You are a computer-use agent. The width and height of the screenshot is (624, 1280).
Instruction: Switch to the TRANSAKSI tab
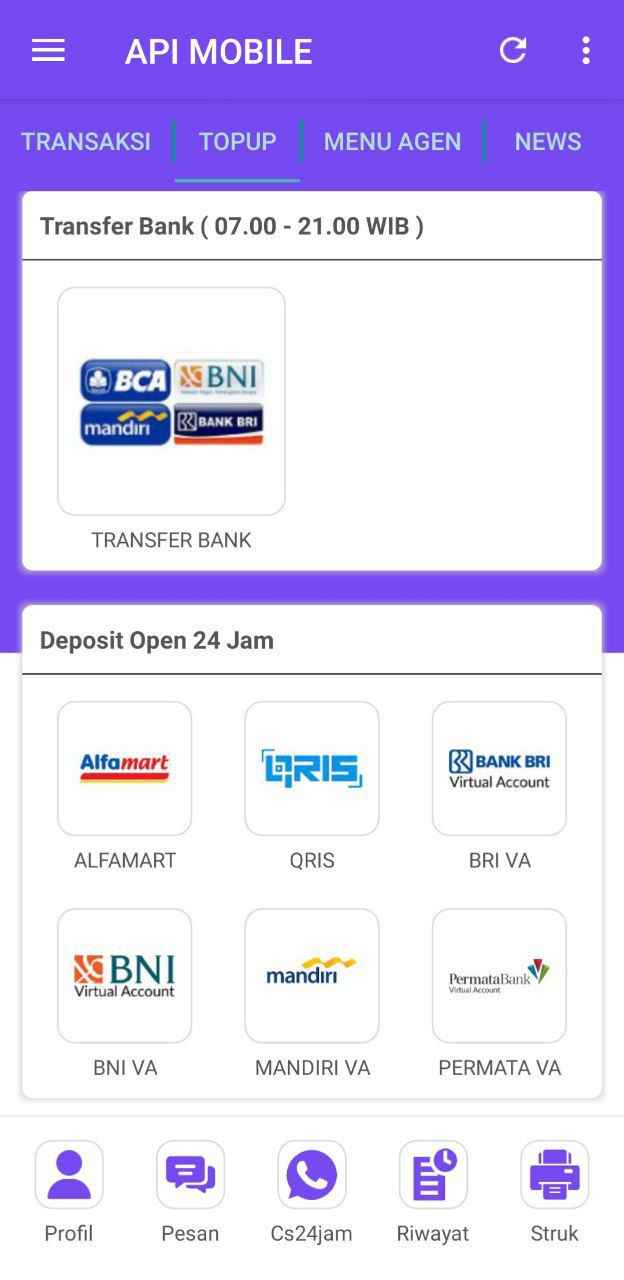[x=86, y=142]
